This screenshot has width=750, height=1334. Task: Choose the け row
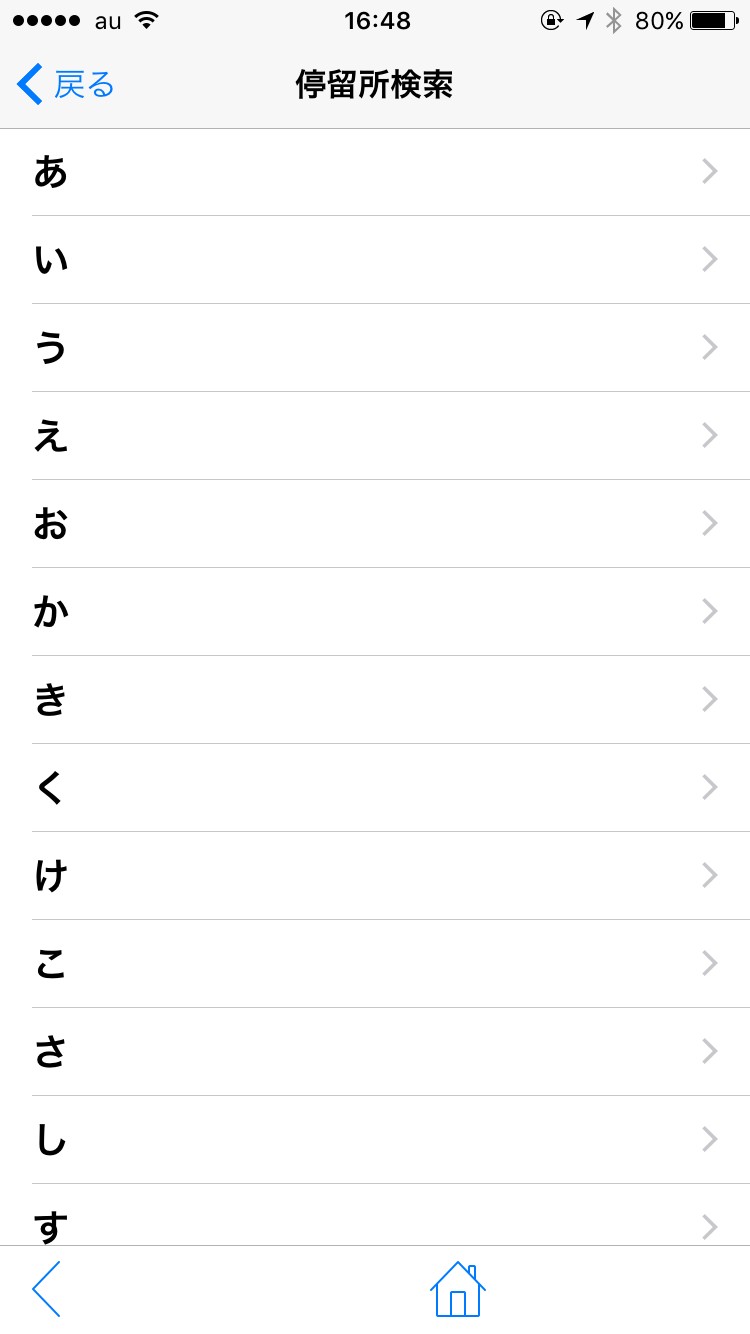[375, 876]
